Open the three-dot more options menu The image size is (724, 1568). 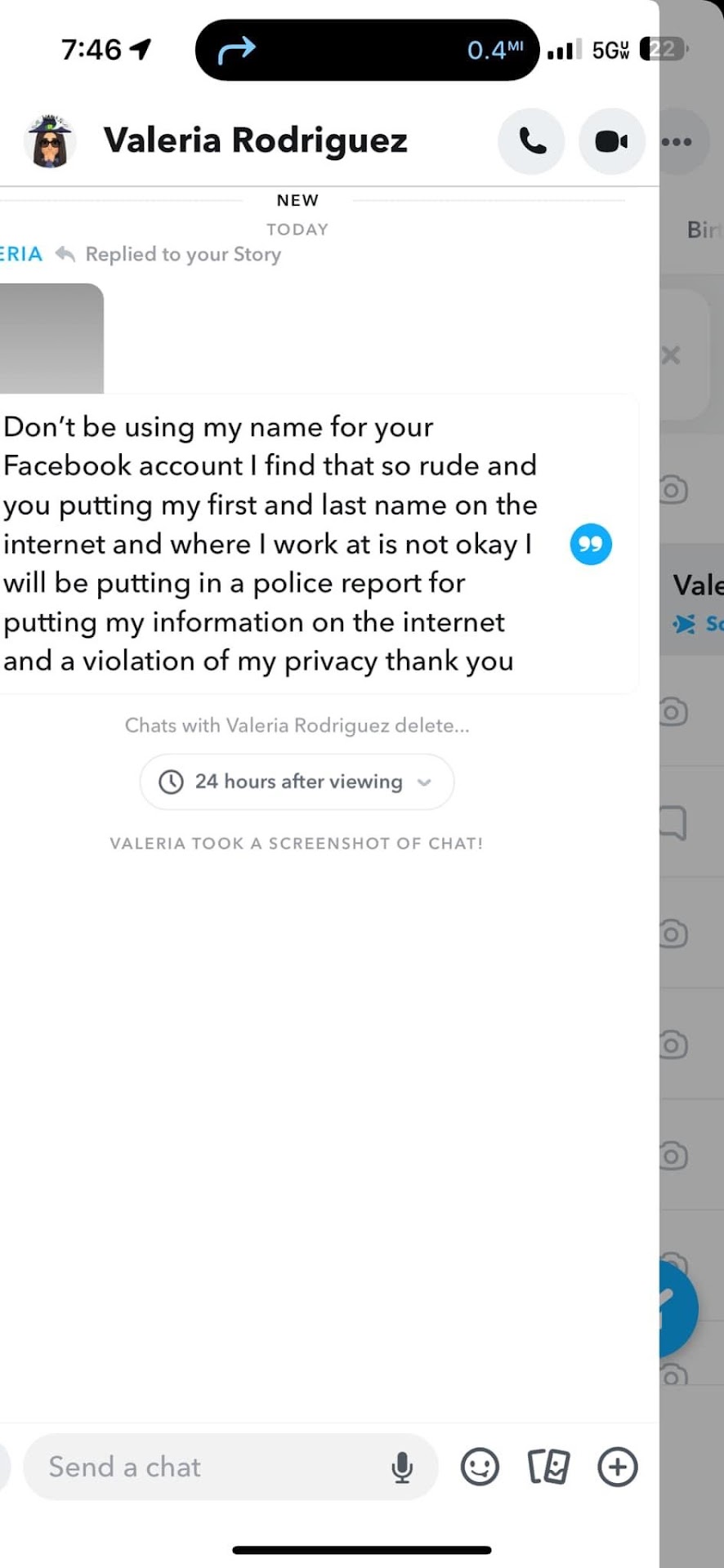(x=677, y=142)
